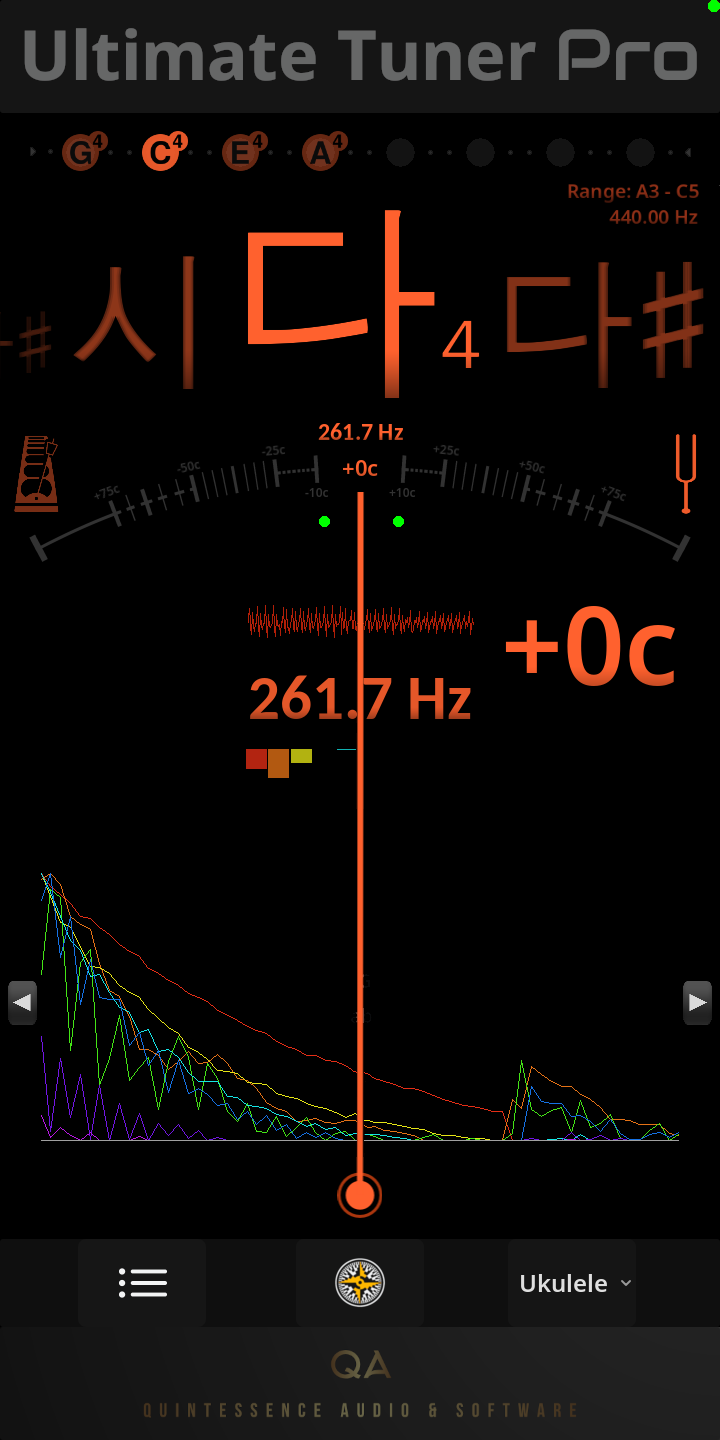This screenshot has height=1440, width=720.
Task: Click the red color swatch below the waveform
Action: pos(257,760)
